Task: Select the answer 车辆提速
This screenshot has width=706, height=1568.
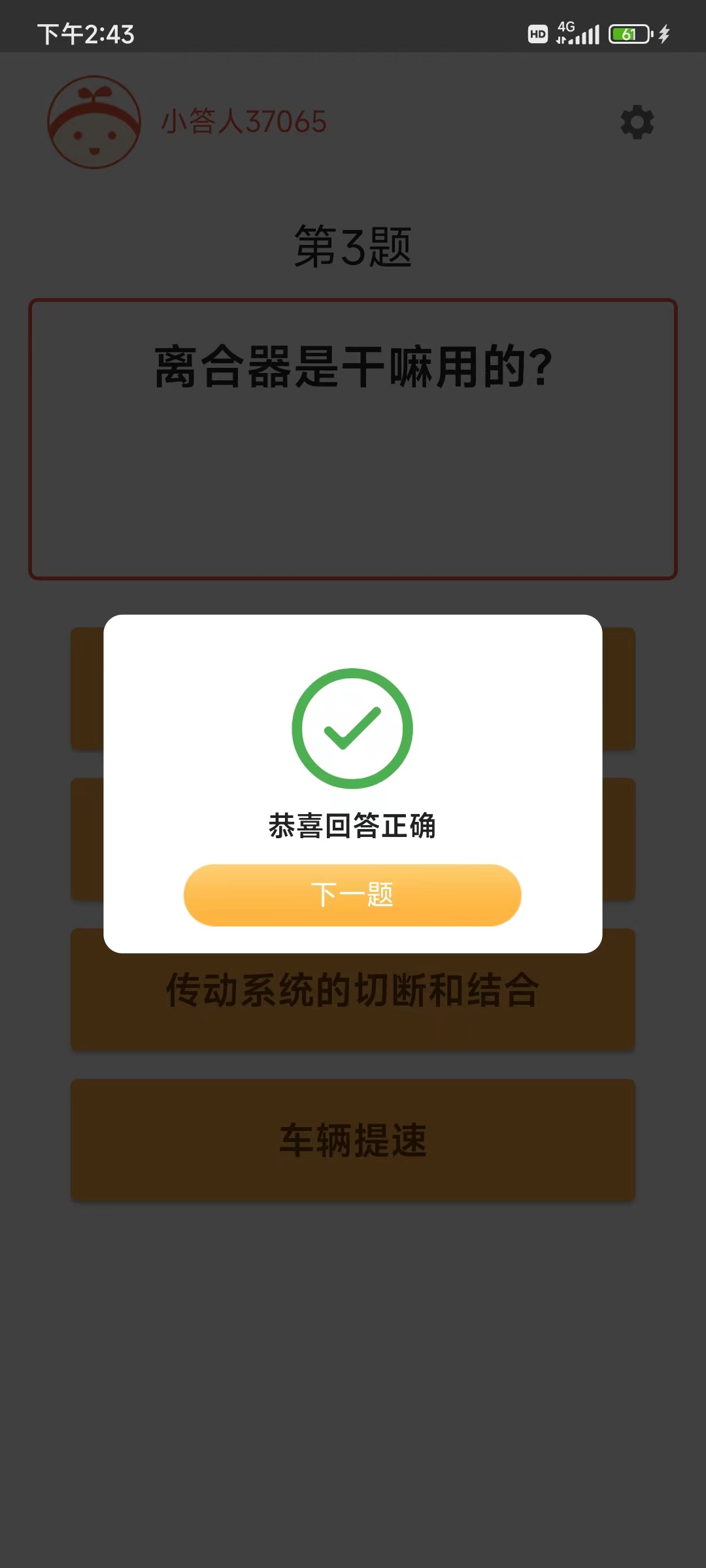Action: point(353,1140)
